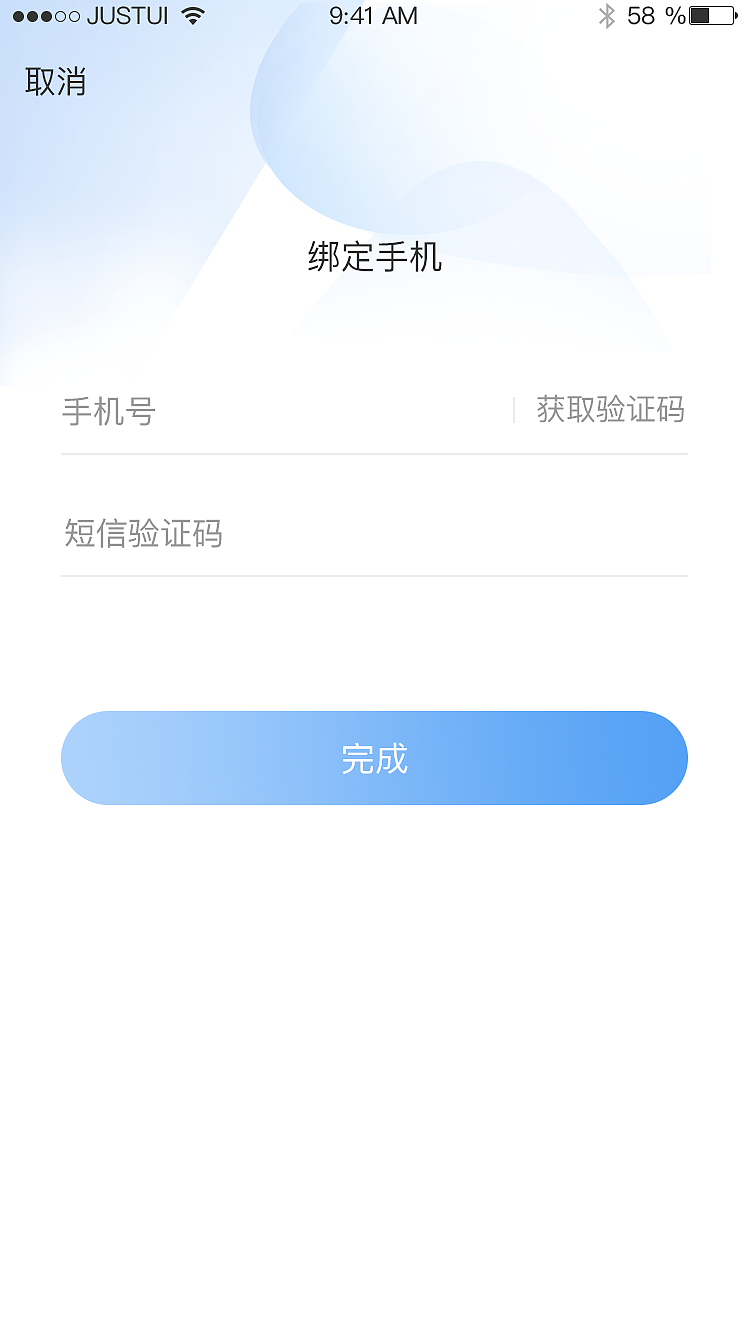Click the placeholder text 手机号
Viewport: 750px width, 1334px height.
pos(107,411)
